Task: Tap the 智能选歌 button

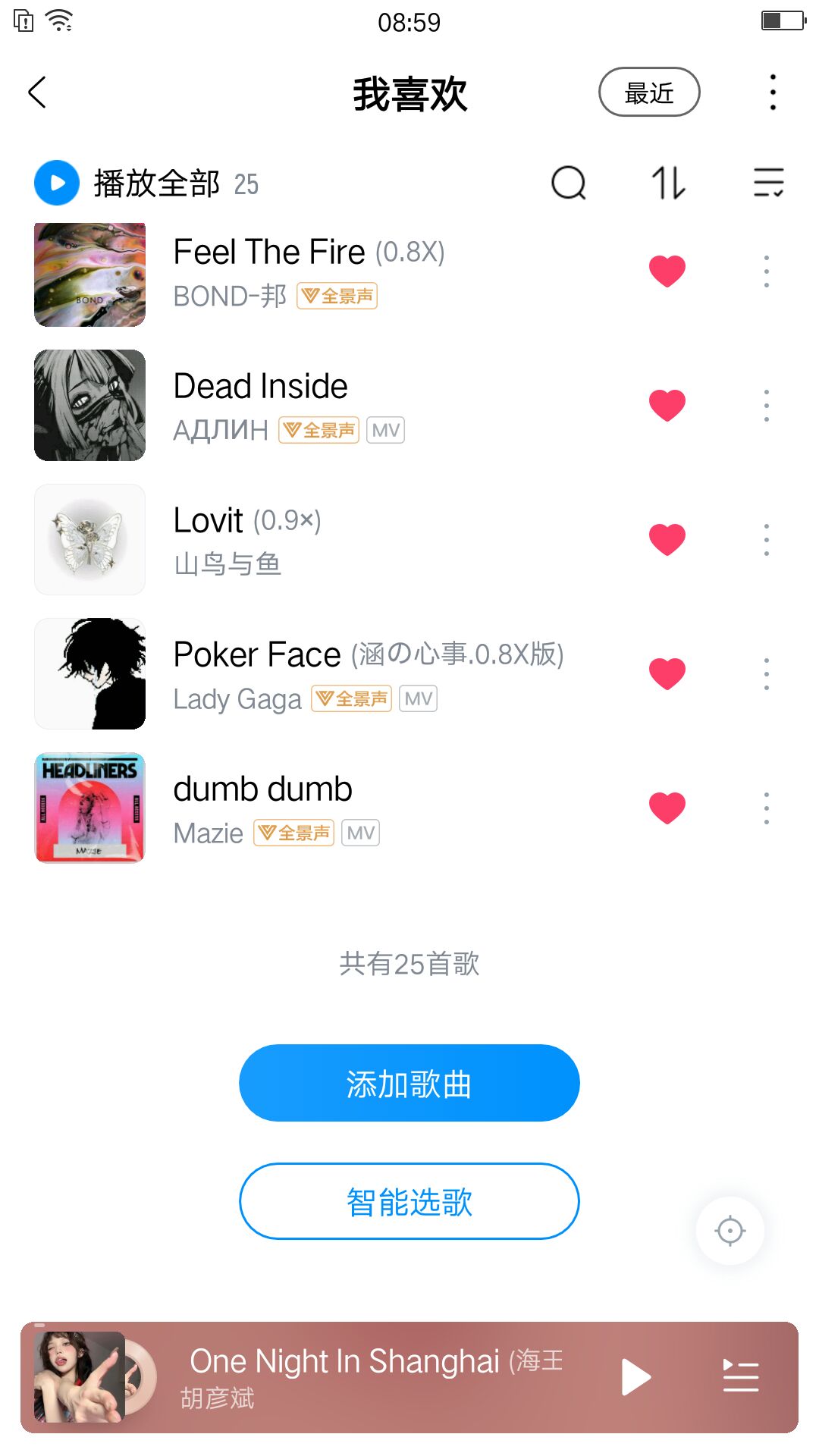Action: (409, 1202)
